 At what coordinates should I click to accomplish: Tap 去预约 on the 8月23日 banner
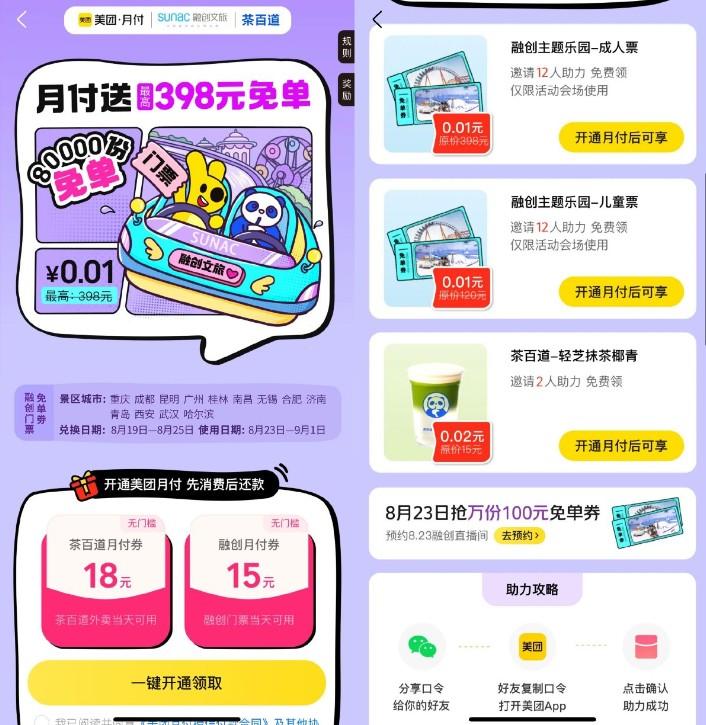tap(520, 536)
